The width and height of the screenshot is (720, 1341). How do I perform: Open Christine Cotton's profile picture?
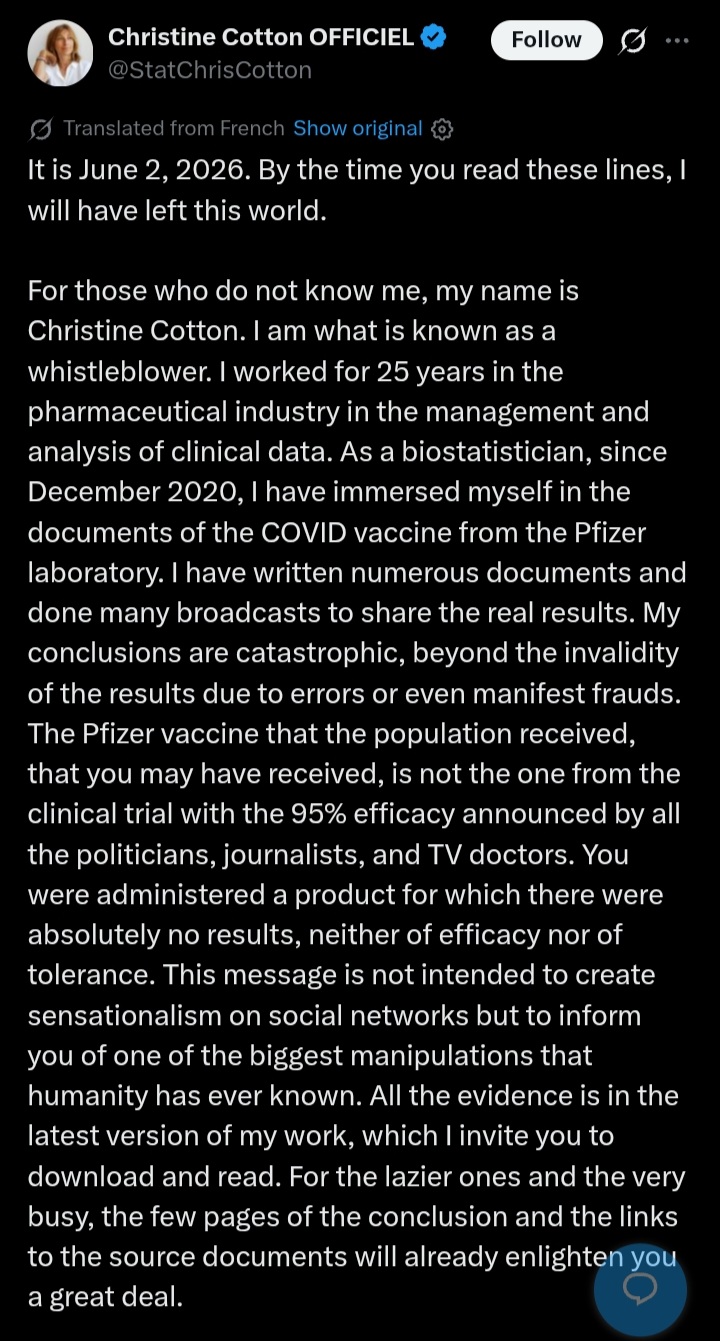[60, 53]
